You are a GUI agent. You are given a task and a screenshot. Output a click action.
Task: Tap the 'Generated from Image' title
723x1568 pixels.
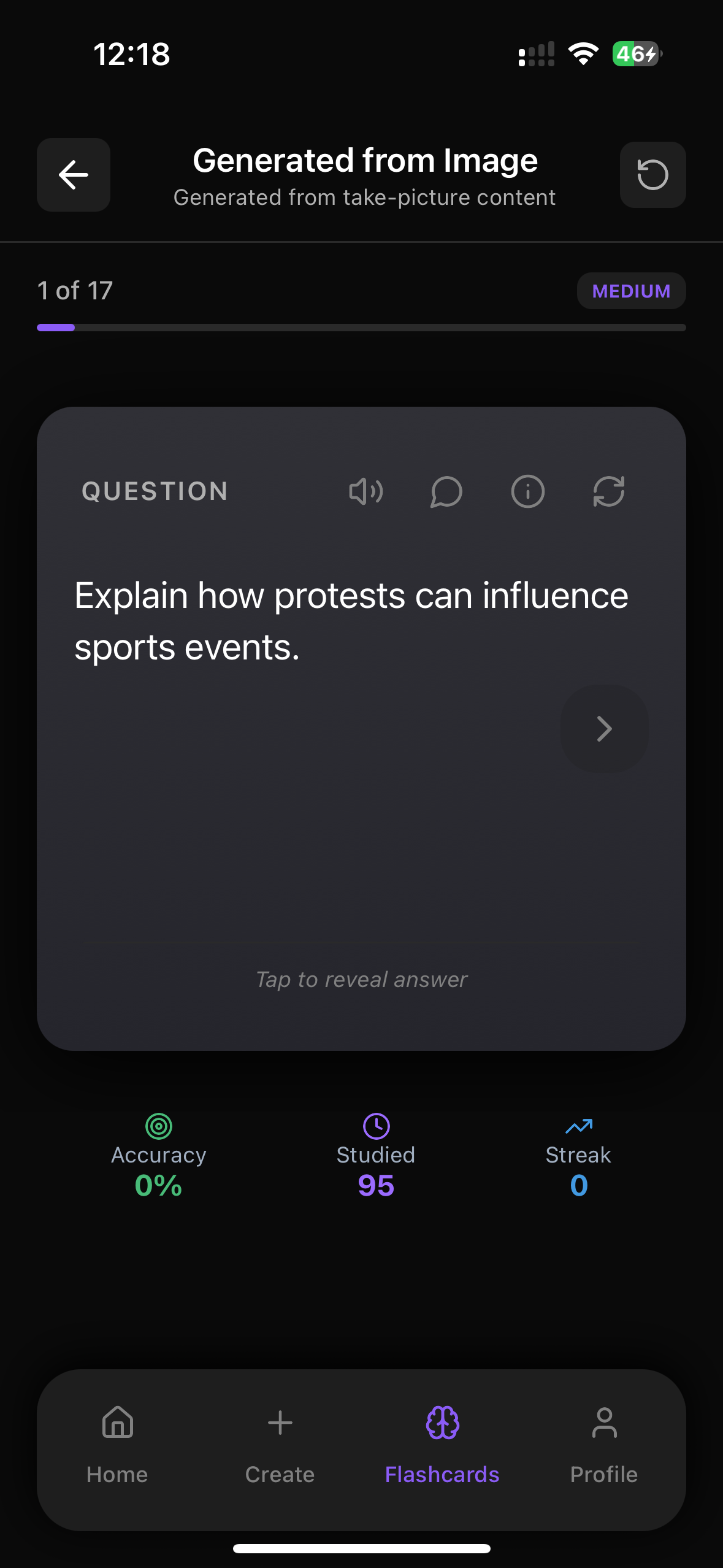(364, 160)
